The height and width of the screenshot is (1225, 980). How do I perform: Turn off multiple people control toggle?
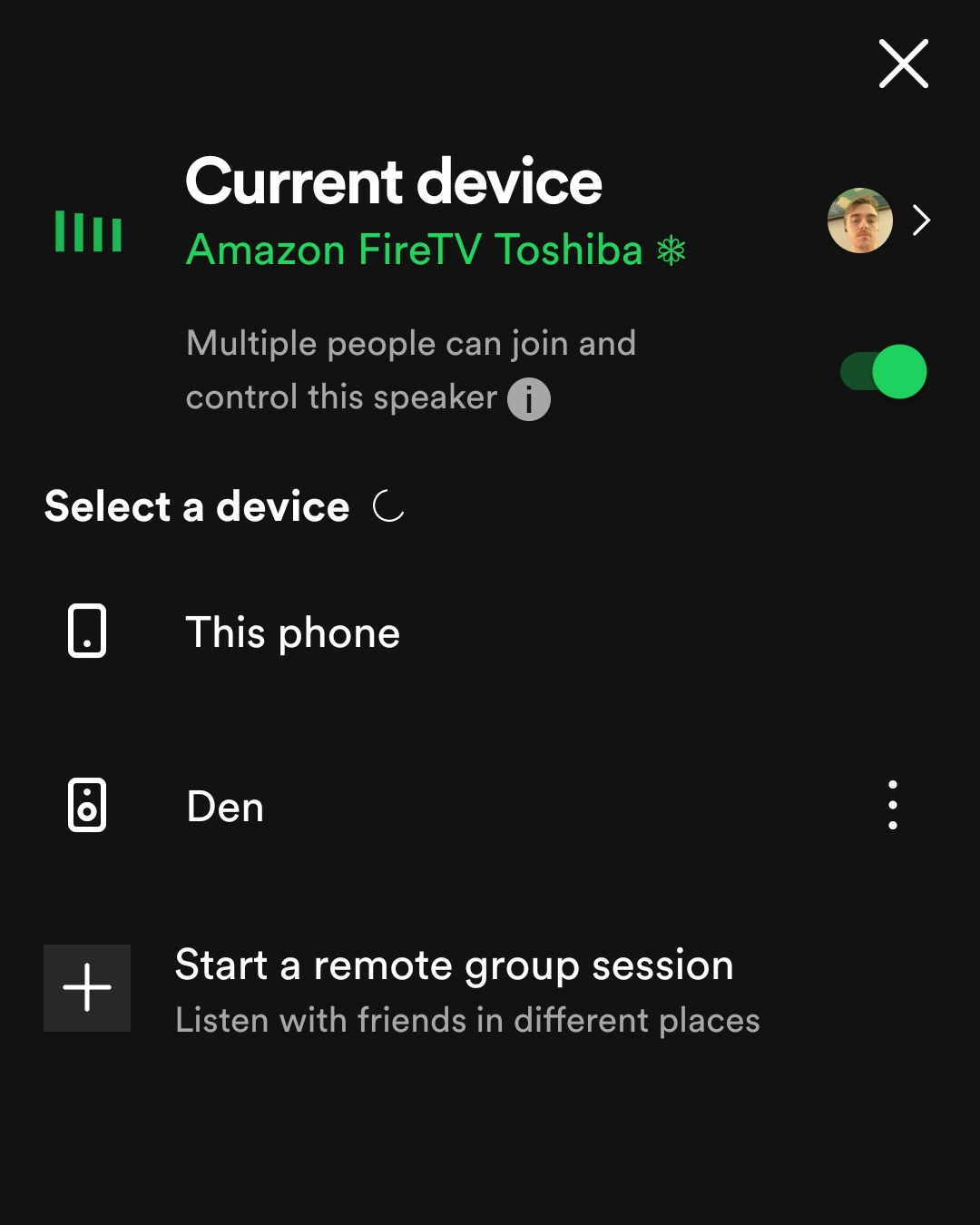pos(884,372)
